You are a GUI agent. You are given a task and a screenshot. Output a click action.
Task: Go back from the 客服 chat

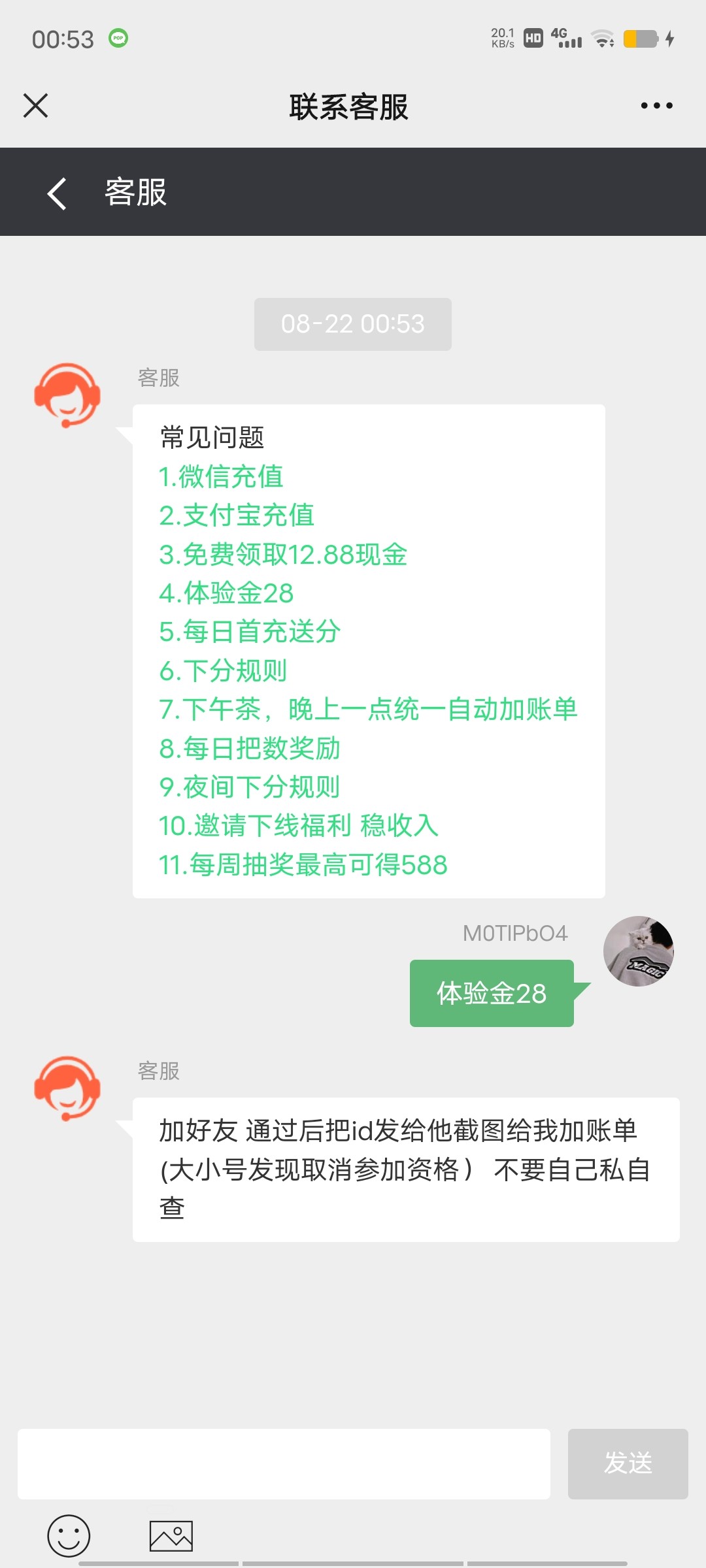[58, 193]
